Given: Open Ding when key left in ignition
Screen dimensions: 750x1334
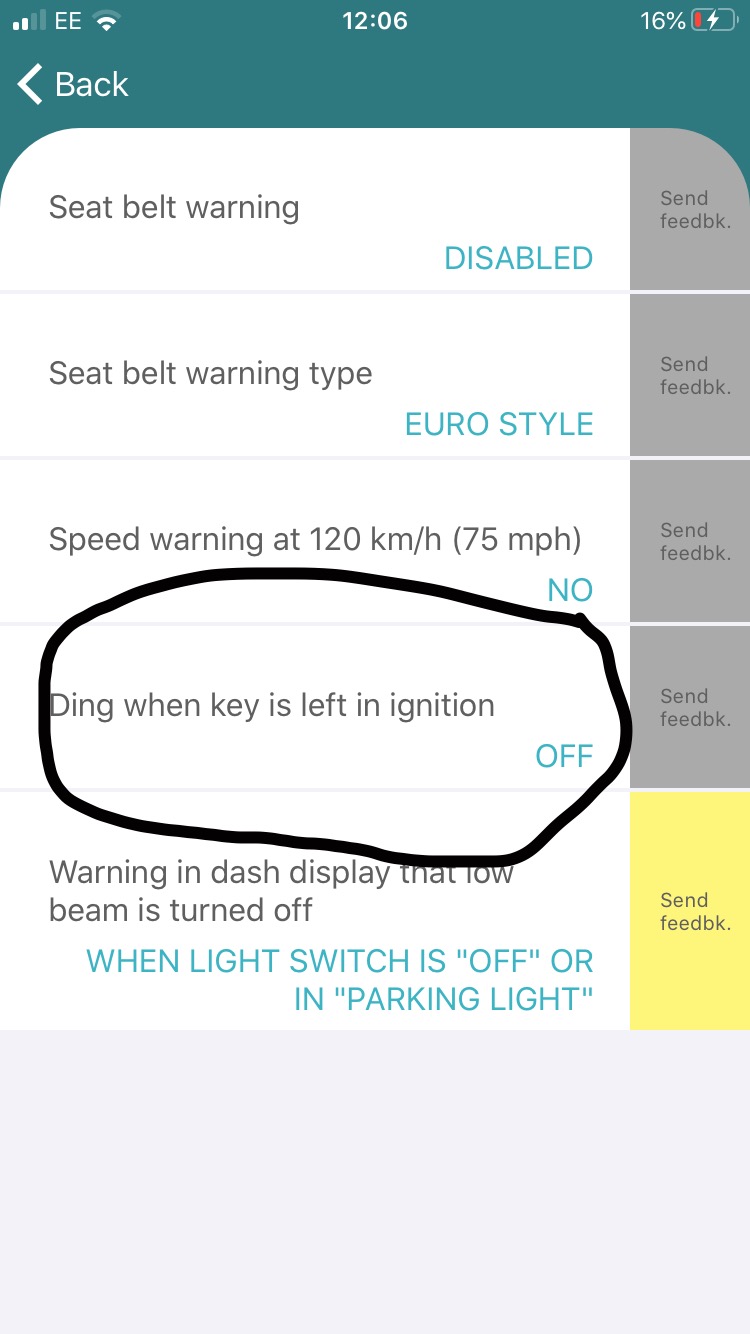Looking at the screenshot, I should [x=315, y=707].
